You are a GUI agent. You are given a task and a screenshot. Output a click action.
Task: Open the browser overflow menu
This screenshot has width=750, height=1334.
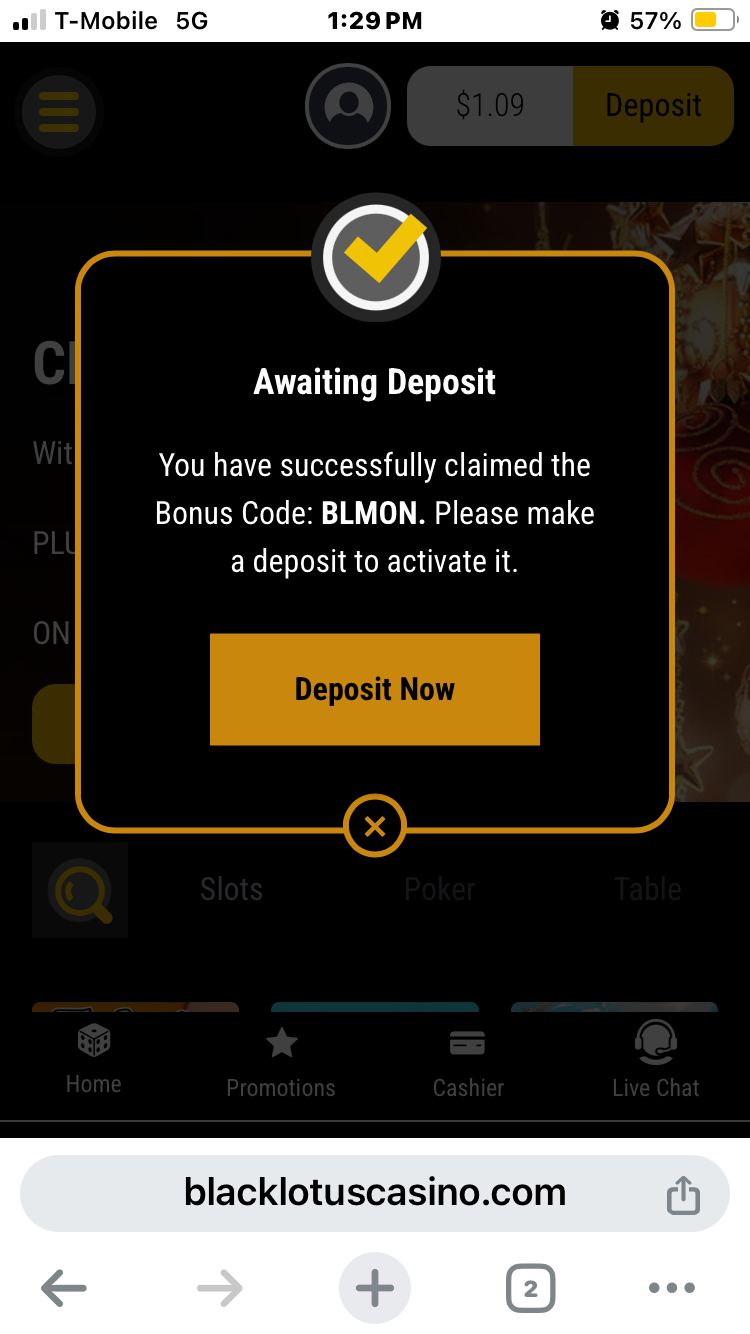pyautogui.click(x=671, y=1289)
